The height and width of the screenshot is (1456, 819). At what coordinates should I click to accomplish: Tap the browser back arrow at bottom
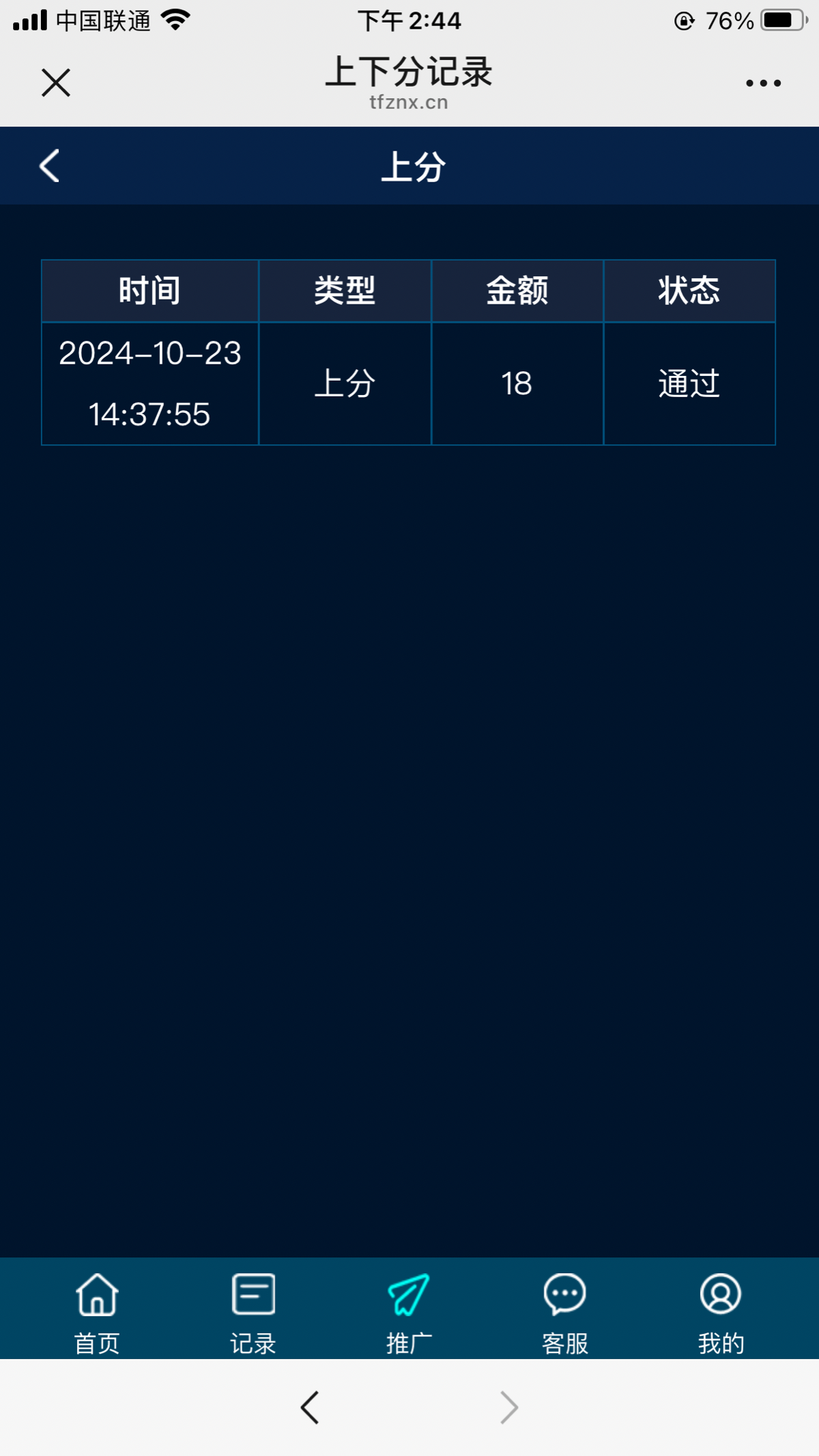310,1408
